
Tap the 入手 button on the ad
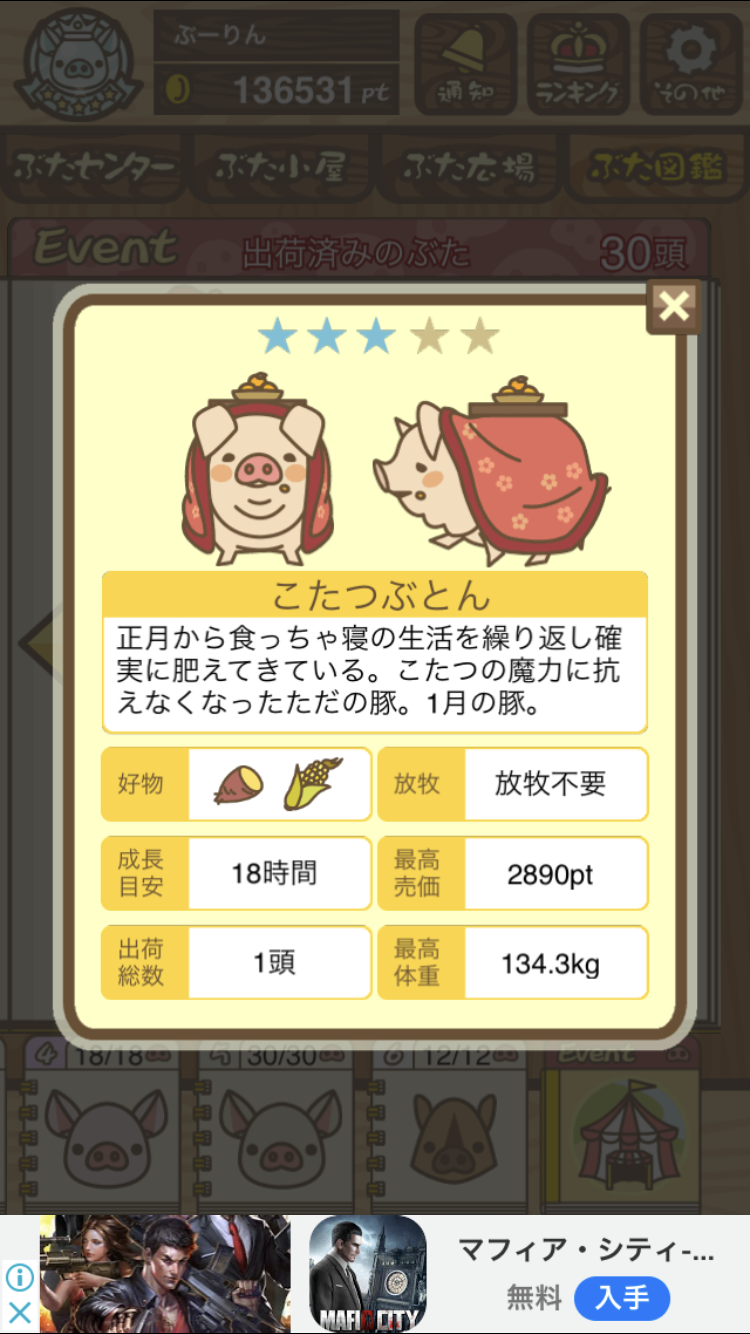click(x=621, y=1298)
